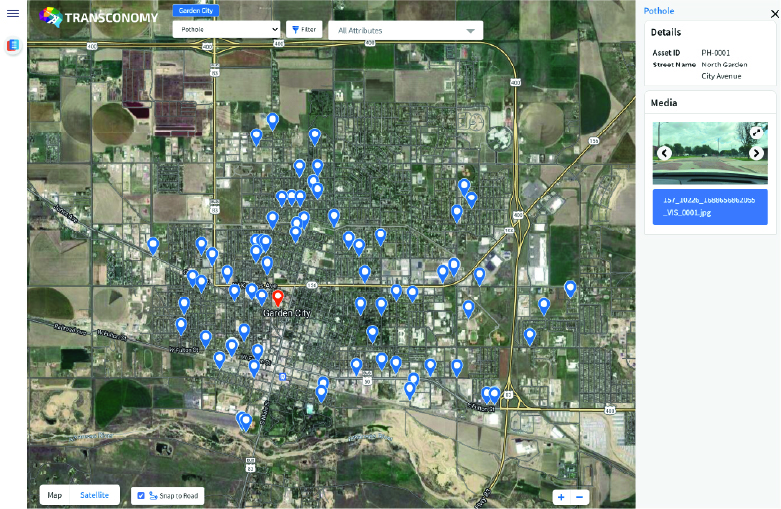Viewport: 781px width, 509px height.
Task: Open the Pothole asset type dropdown
Action: click(226, 30)
